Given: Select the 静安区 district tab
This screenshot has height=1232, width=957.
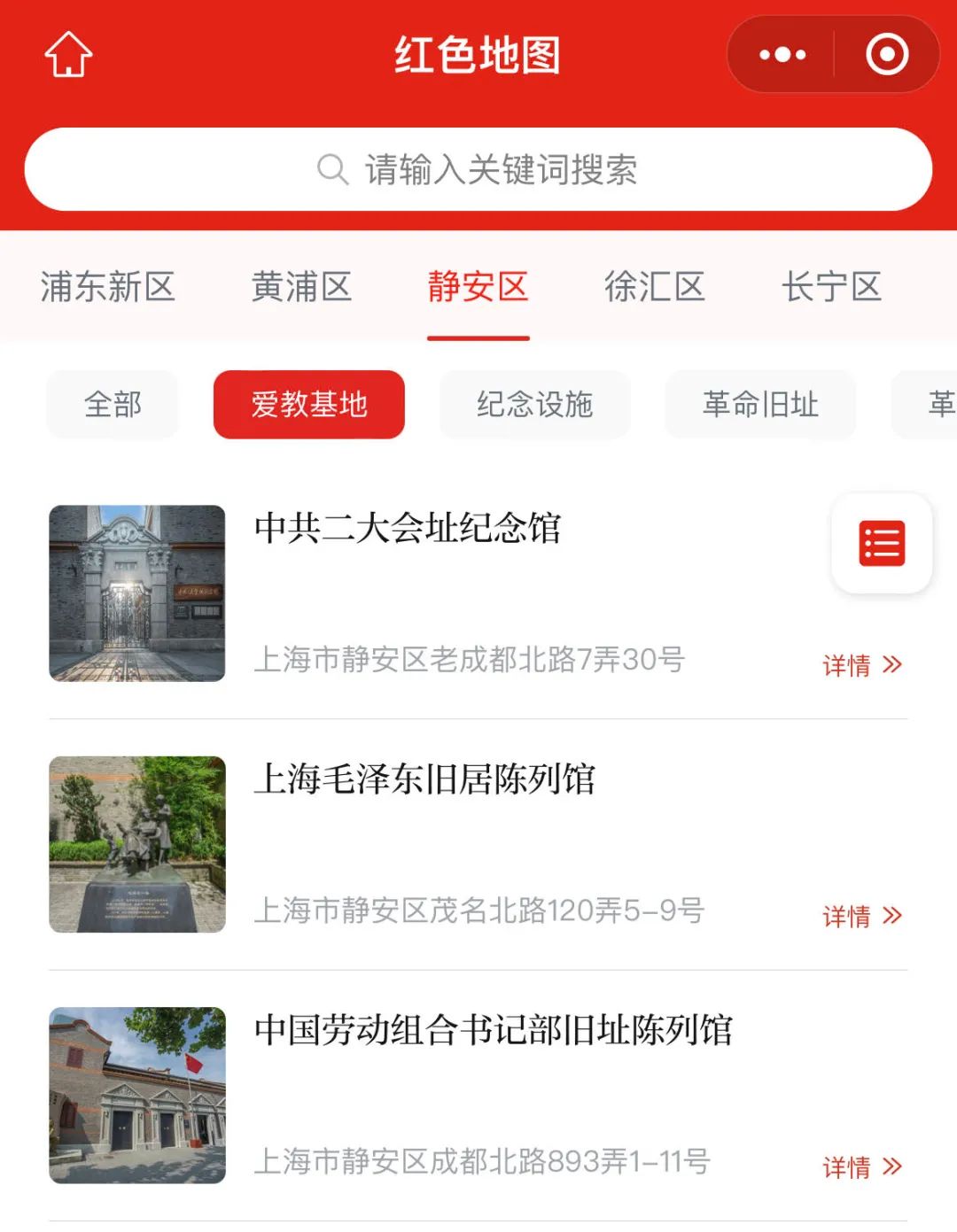Looking at the screenshot, I should 478,287.
